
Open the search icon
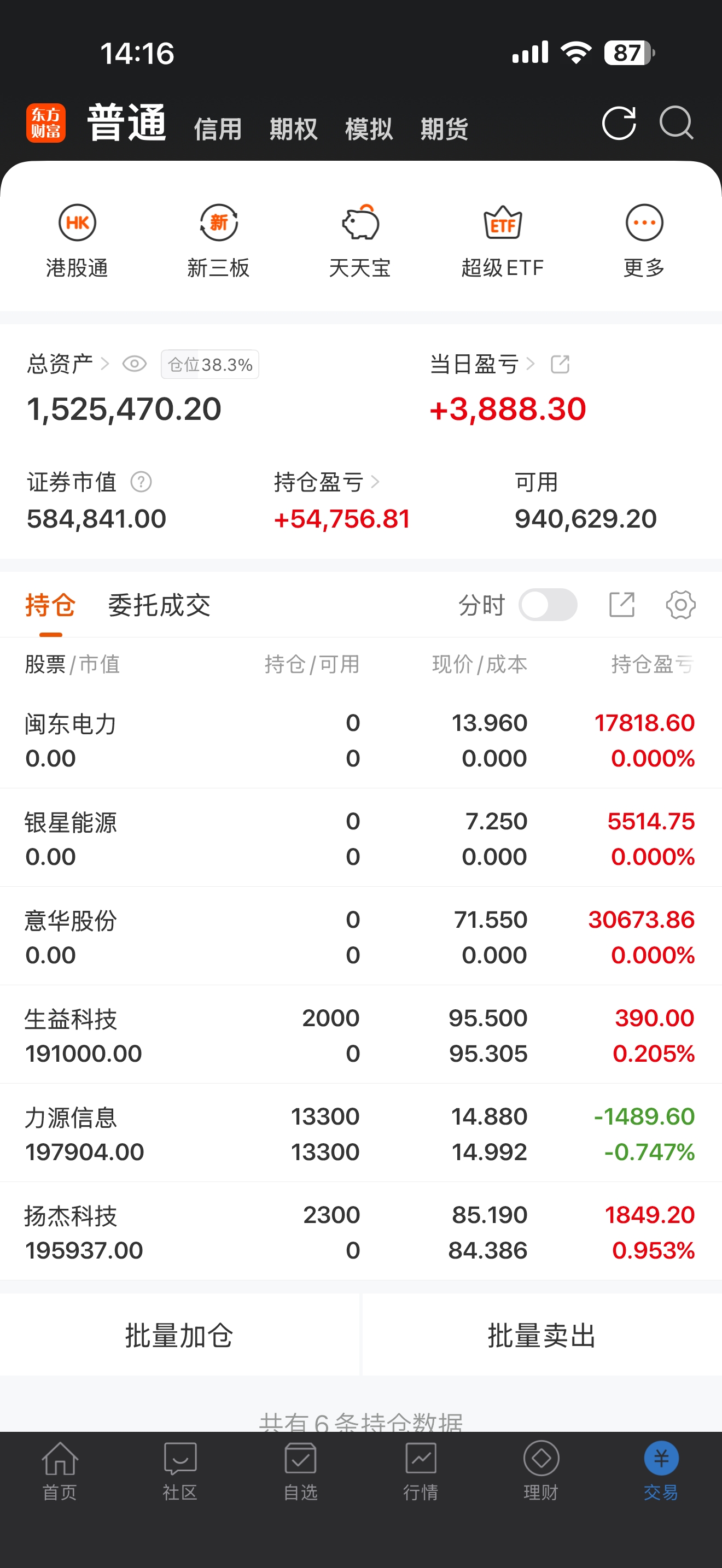click(x=677, y=123)
